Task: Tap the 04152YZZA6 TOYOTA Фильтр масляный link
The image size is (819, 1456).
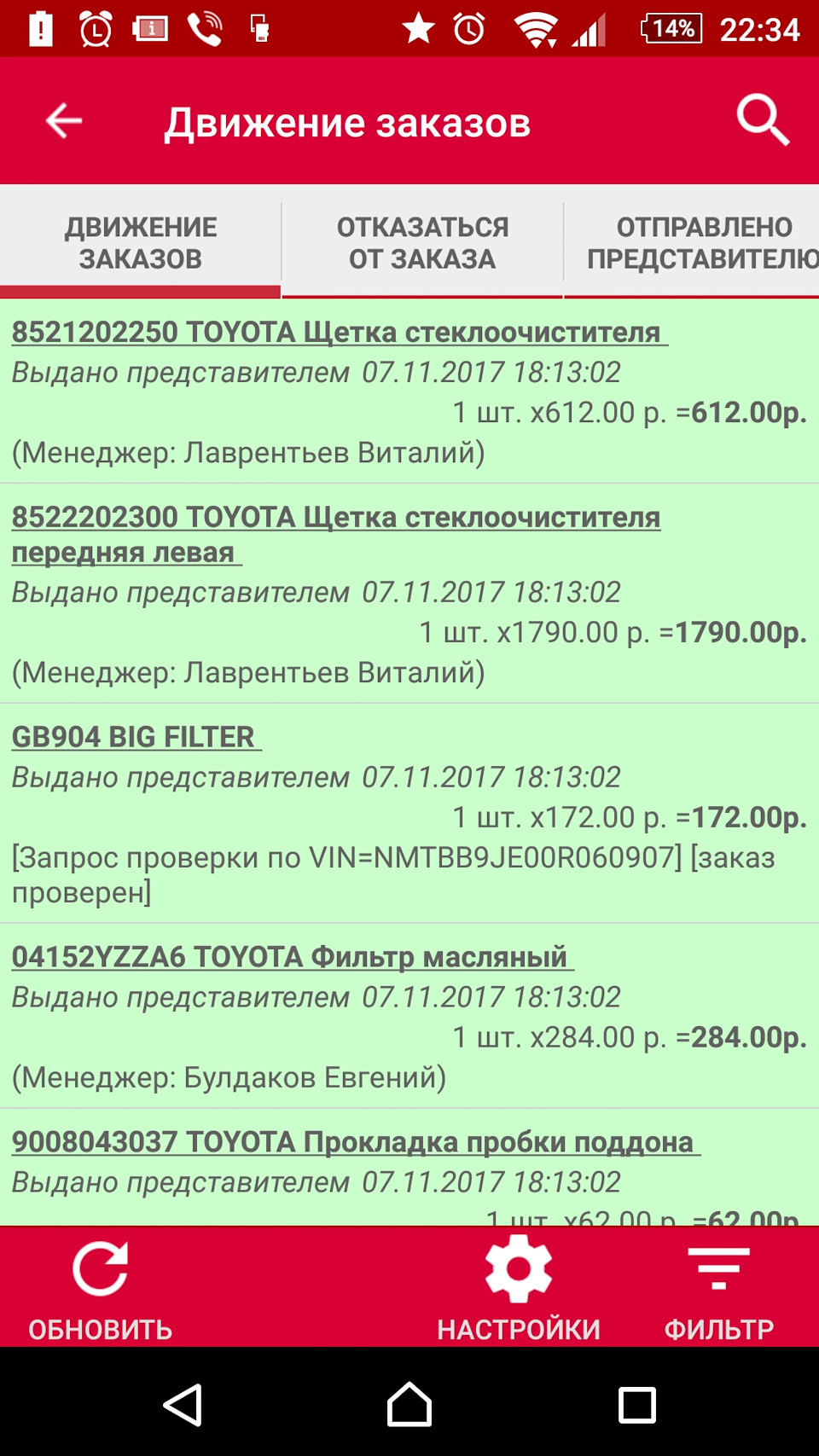Action: click(290, 957)
